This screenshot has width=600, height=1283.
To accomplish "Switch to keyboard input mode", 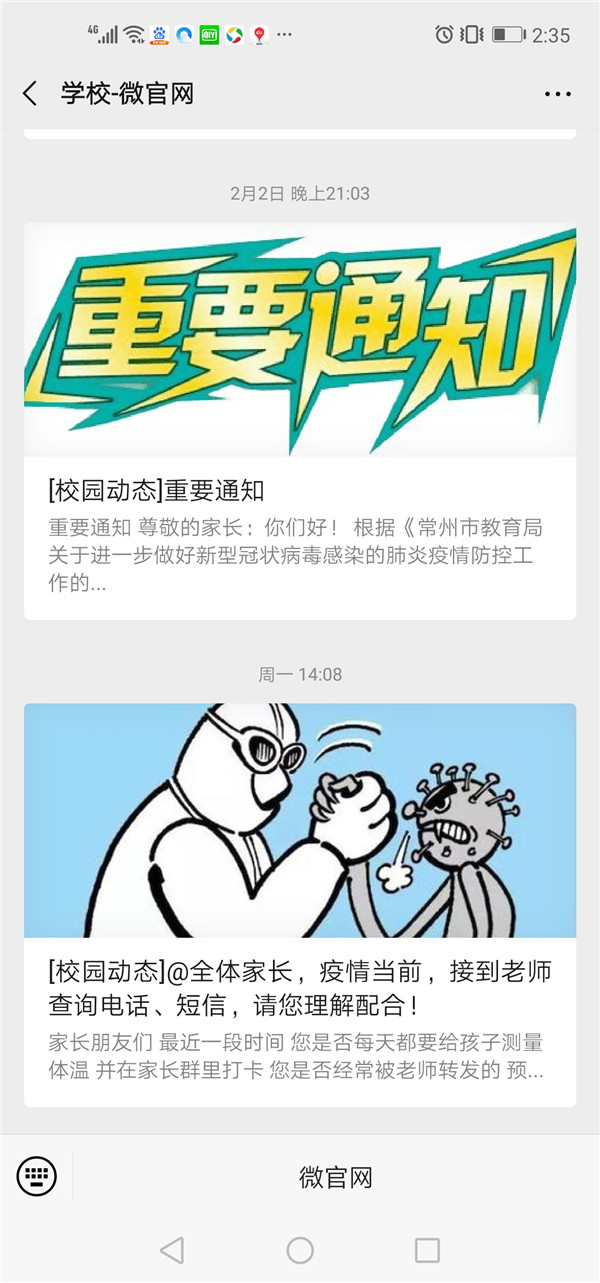I will [37, 1176].
